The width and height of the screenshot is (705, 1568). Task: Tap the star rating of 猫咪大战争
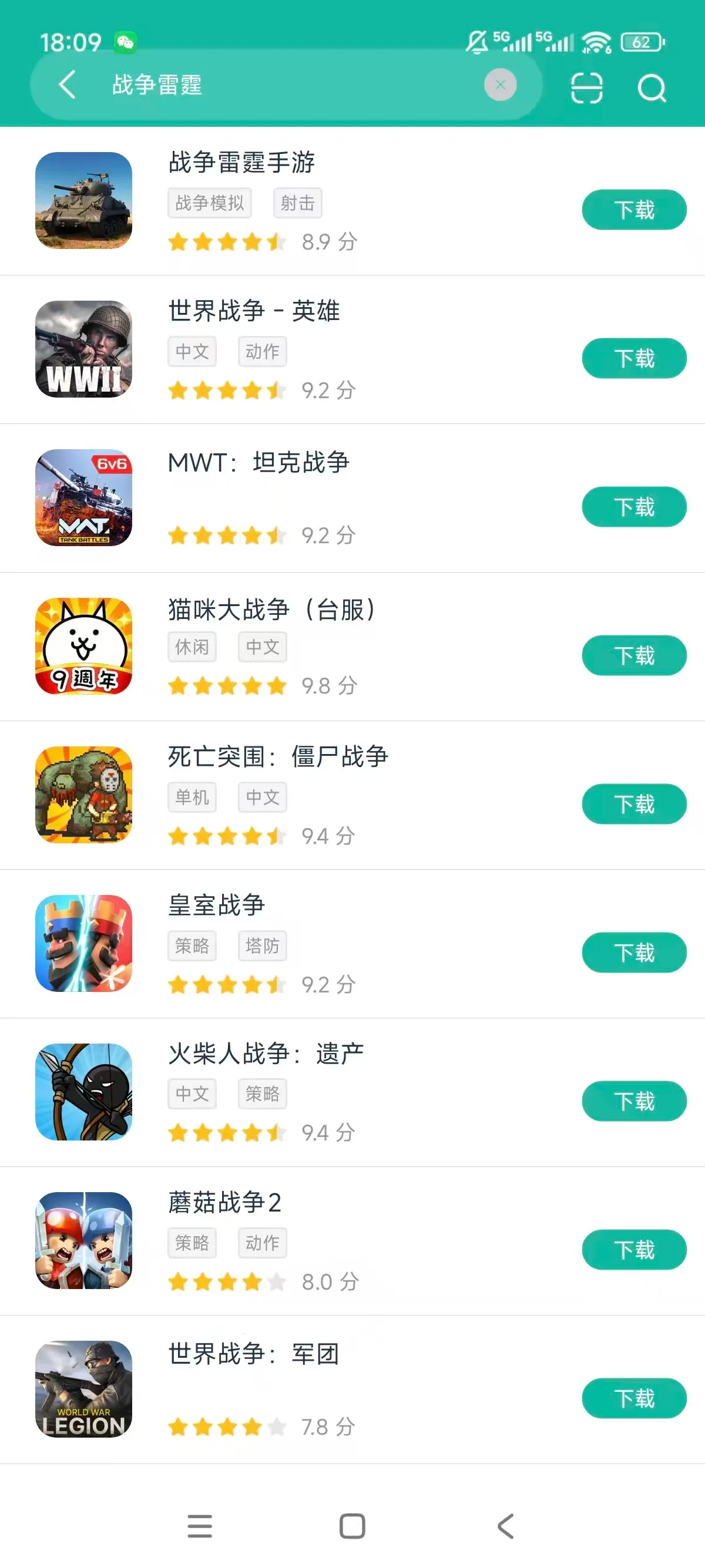(x=228, y=685)
